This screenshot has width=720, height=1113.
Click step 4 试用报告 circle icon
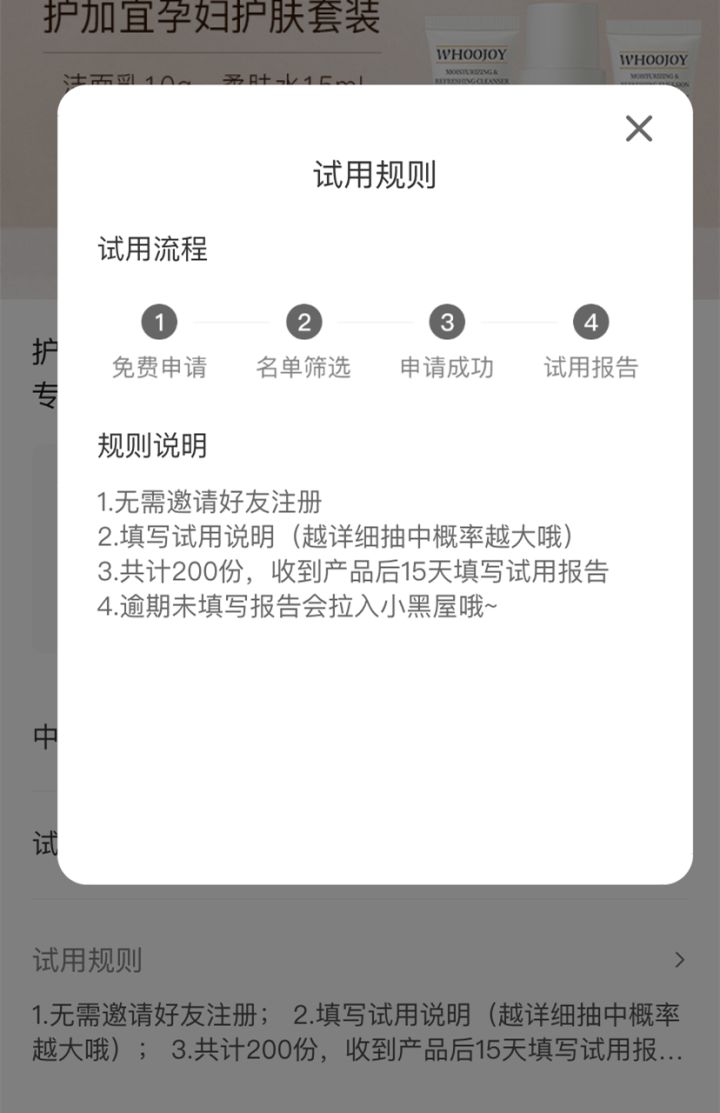[589, 322]
